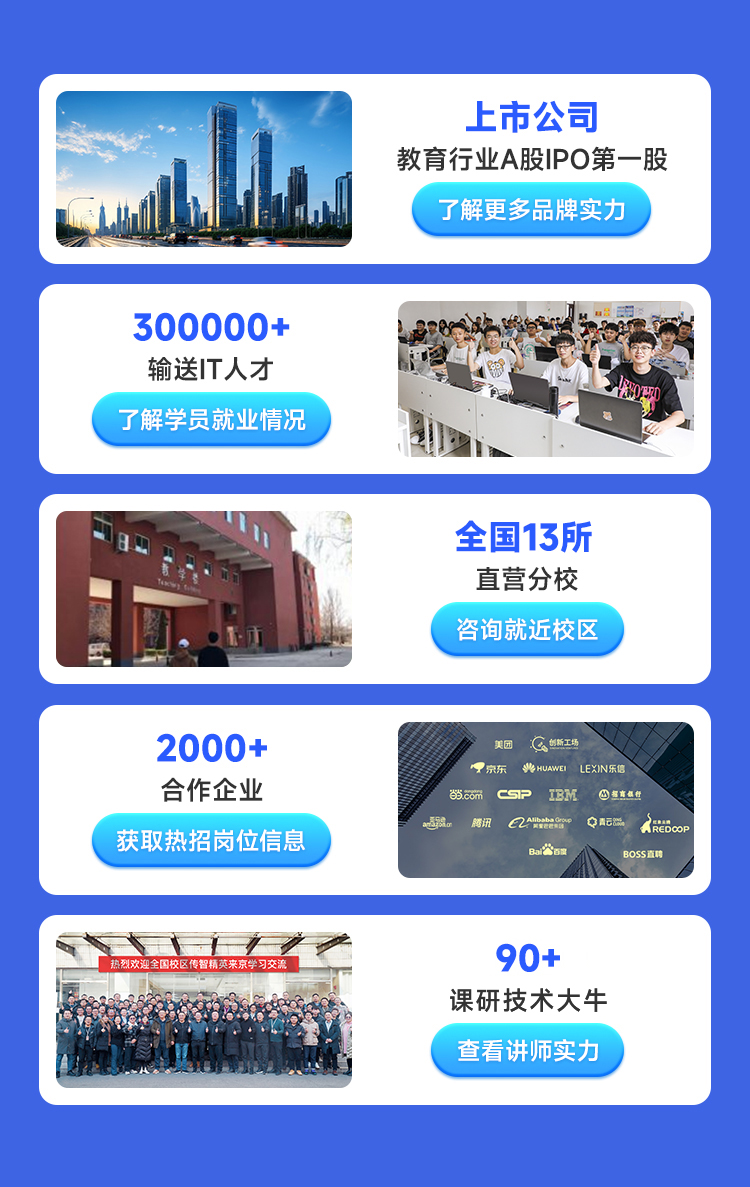Get 获取热招岗位信息
Viewport: 750px width, 1187px height.
coord(211,840)
